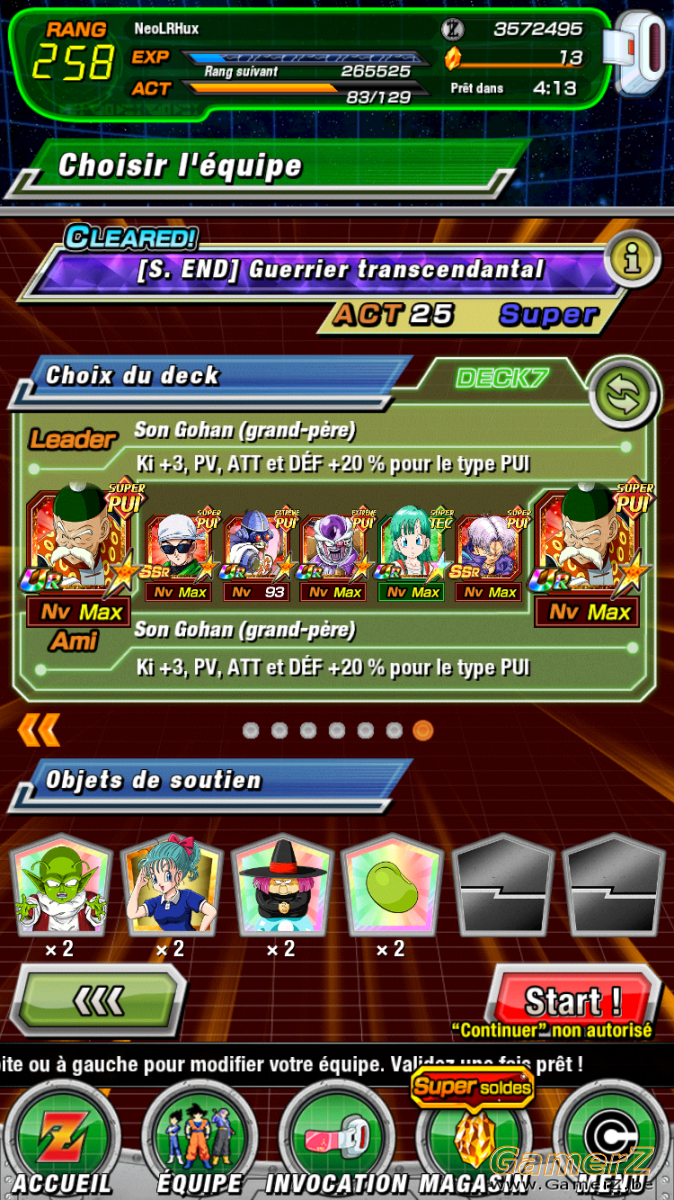Select the witch Baba support item

[282, 886]
